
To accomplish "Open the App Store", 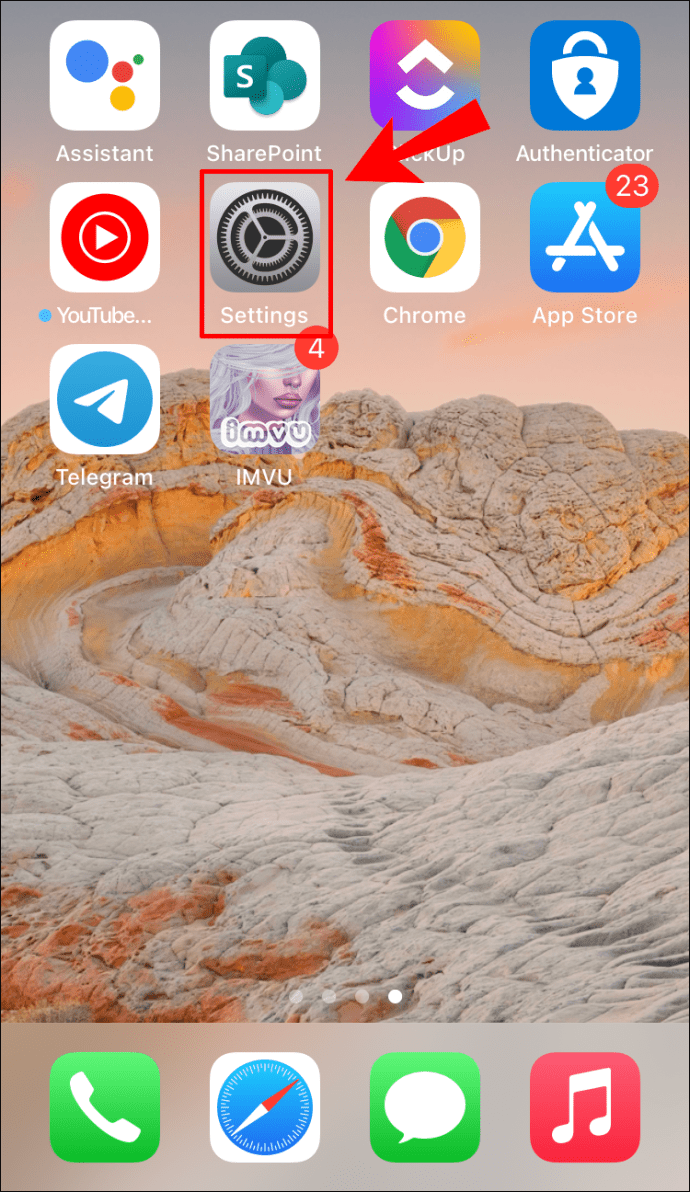I will click(585, 237).
